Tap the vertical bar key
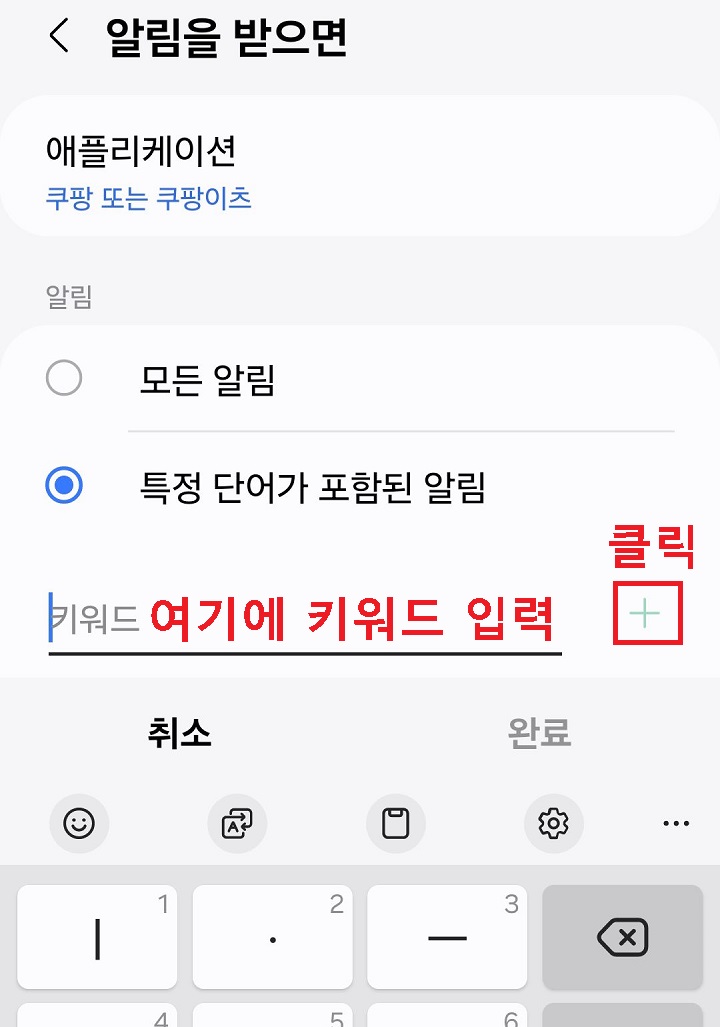The height and width of the screenshot is (1027, 720). (x=97, y=937)
